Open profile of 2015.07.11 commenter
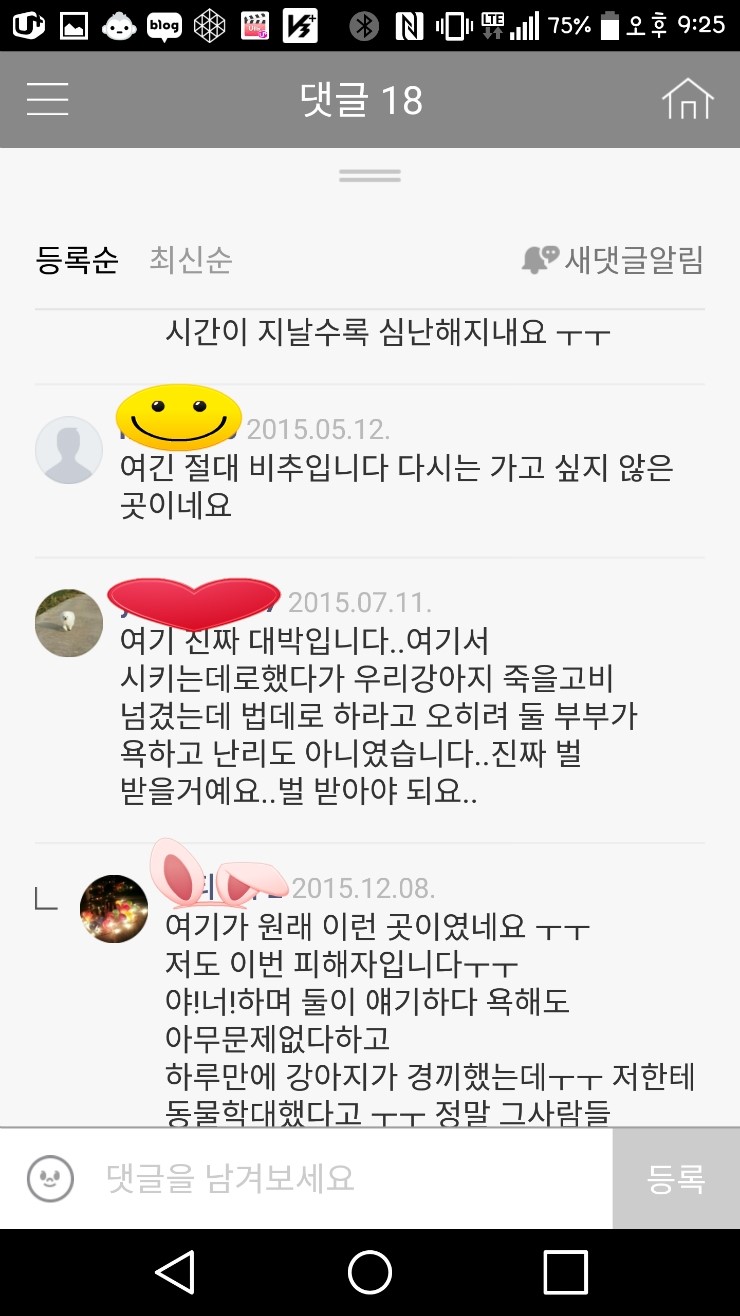This screenshot has width=740, height=1316. (x=69, y=623)
